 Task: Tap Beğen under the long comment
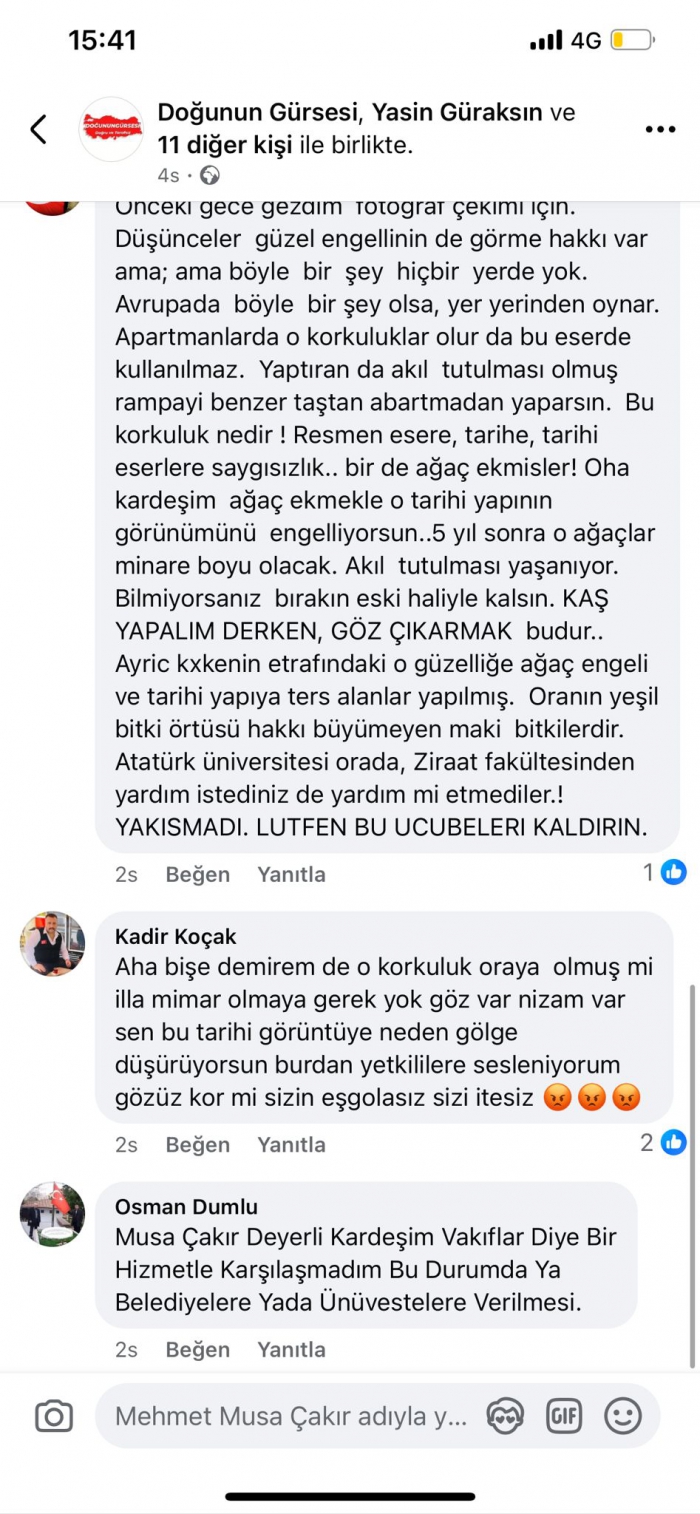[x=197, y=874]
